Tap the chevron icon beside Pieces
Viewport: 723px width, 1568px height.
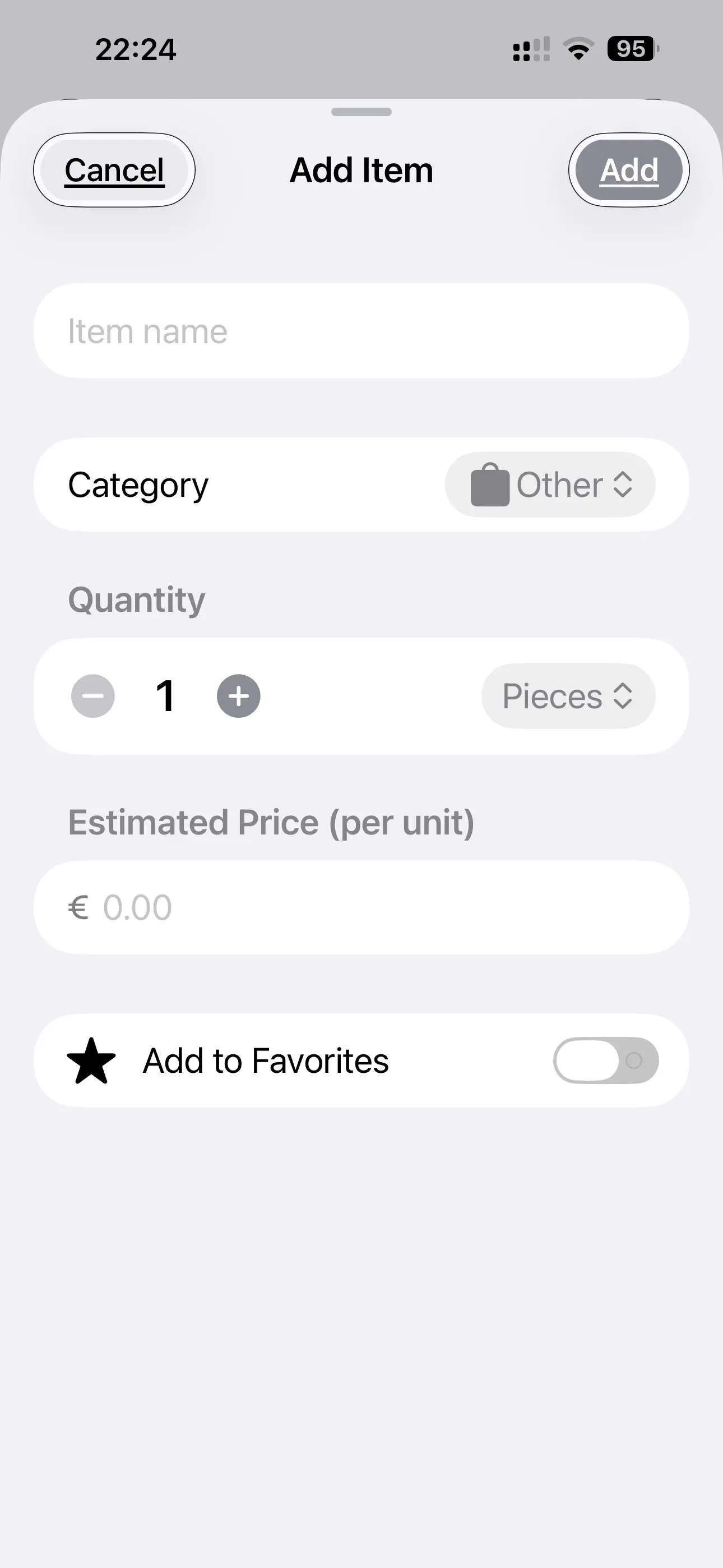(x=622, y=696)
